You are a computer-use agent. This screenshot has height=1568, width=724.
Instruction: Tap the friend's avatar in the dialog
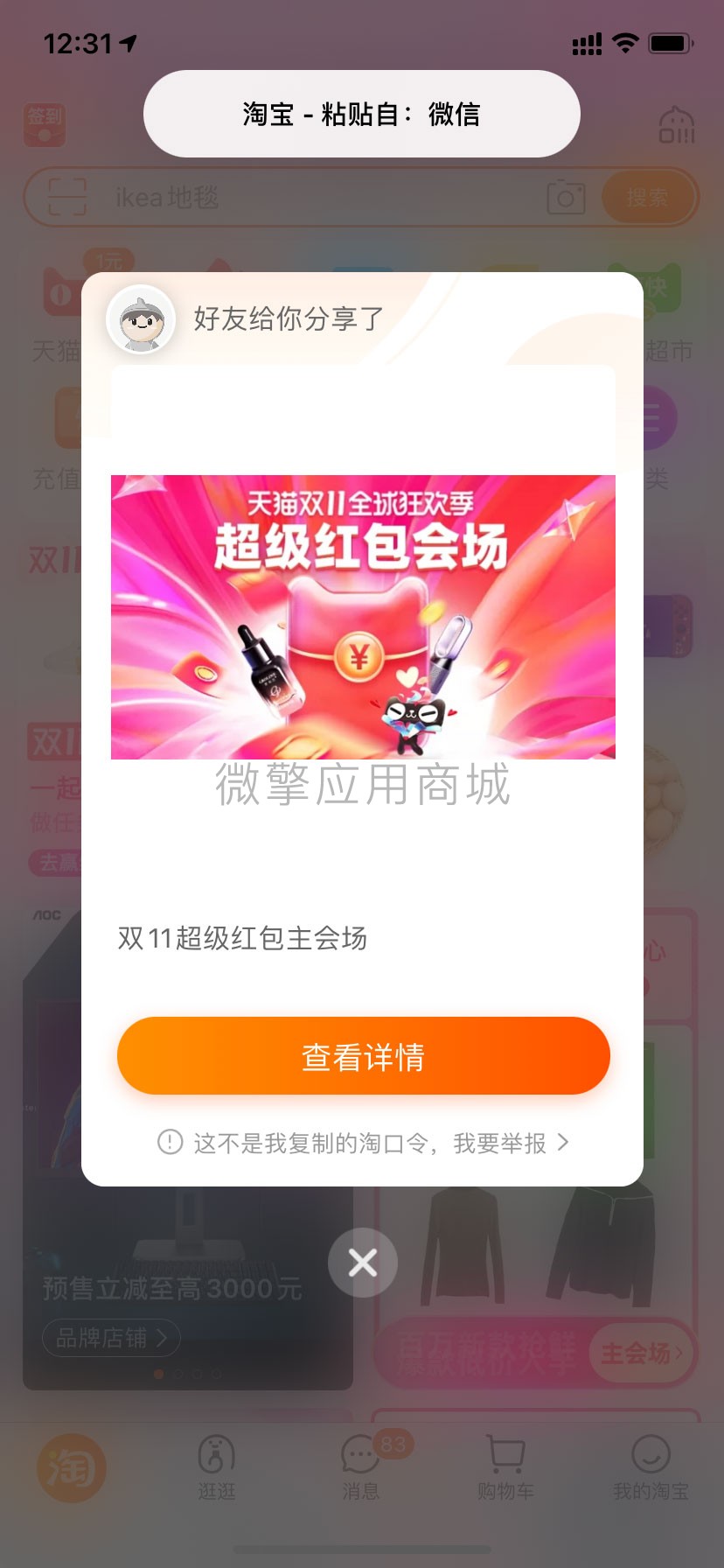coord(143,319)
